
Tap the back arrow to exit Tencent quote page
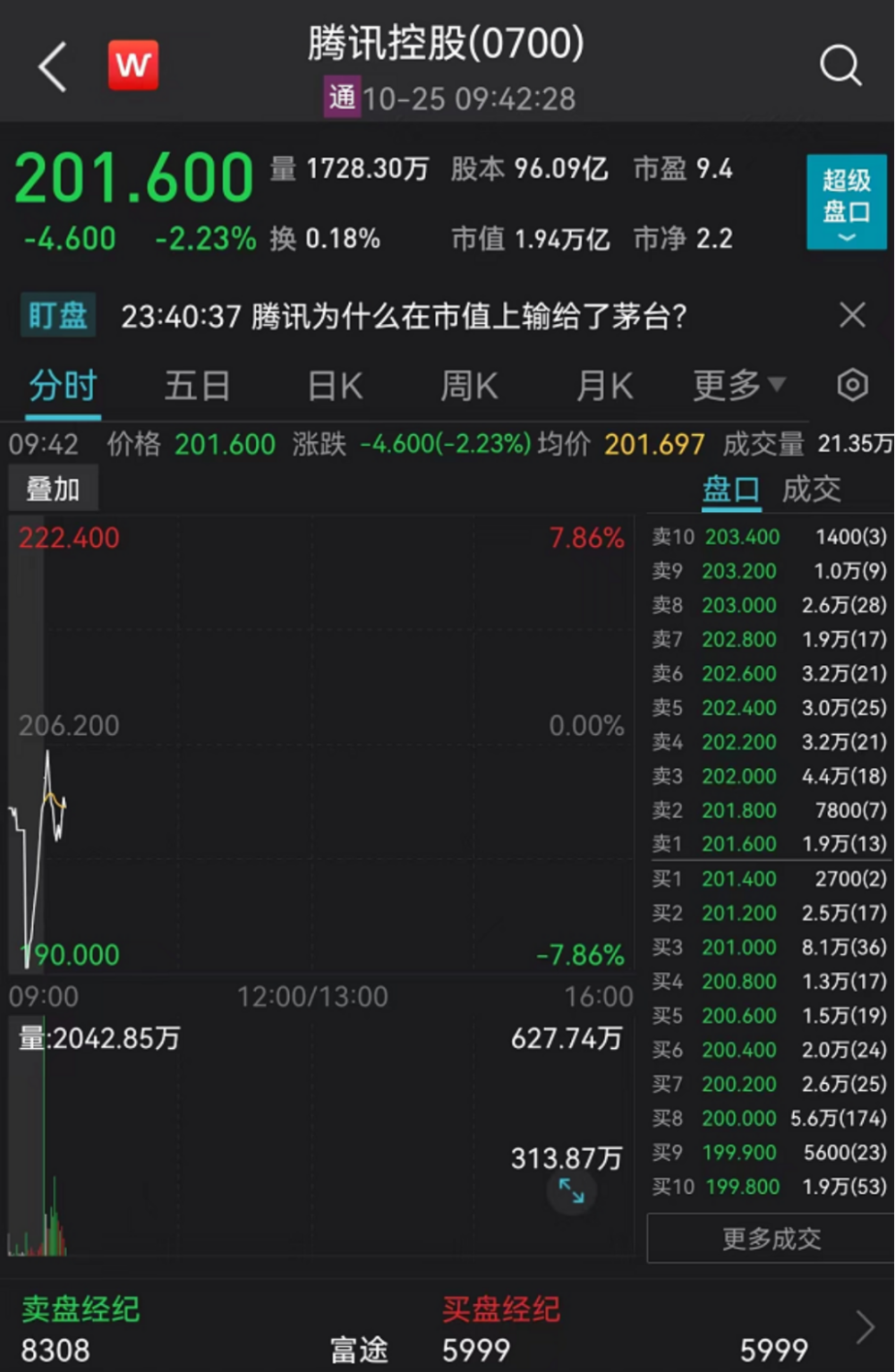pyautogui.click(x=52, y=65)
